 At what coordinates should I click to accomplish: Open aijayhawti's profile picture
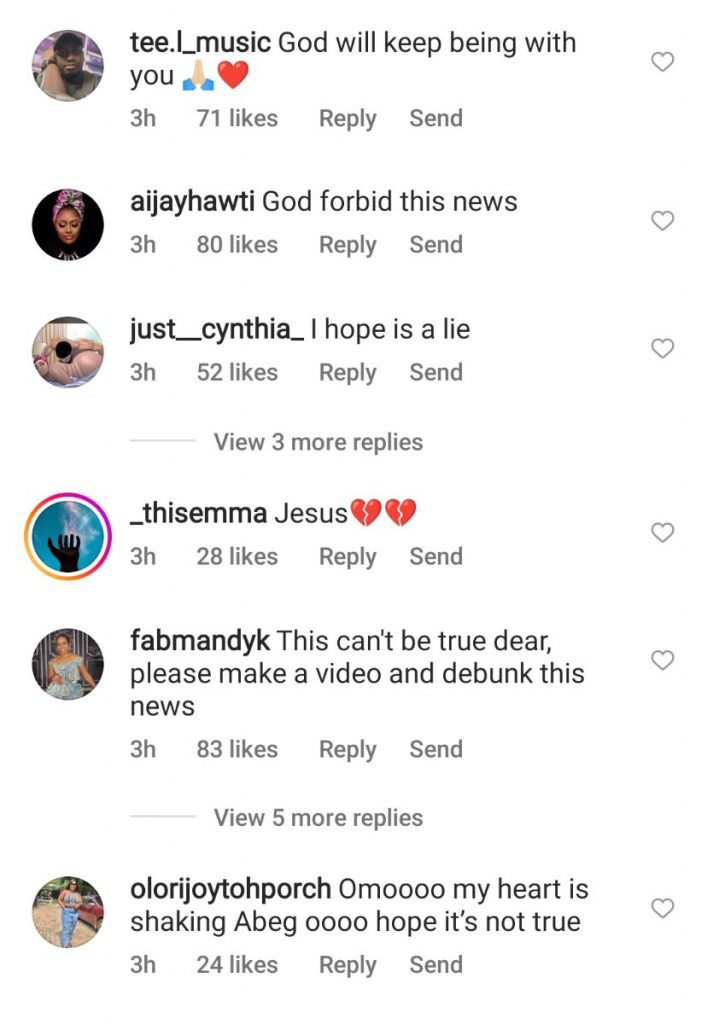(68, 224)
